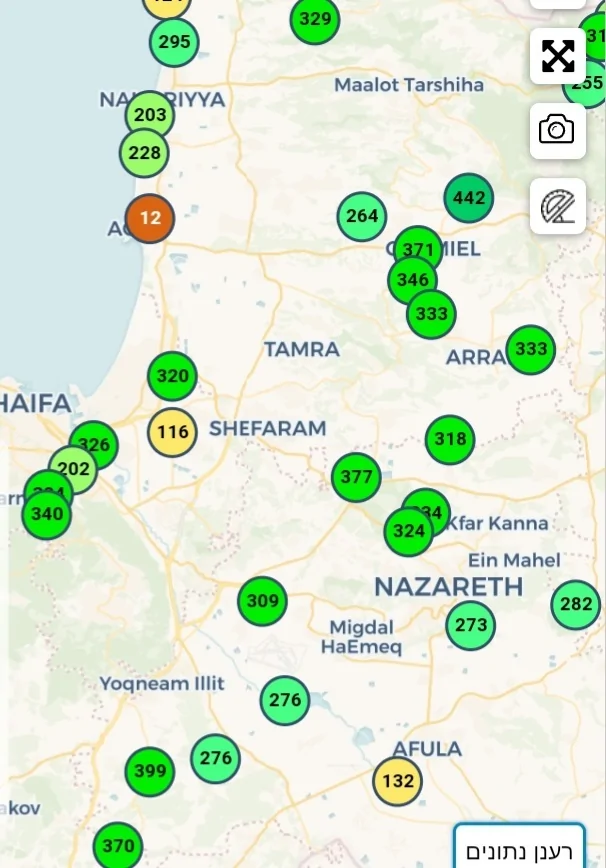Open the protractor measurement tool
The width and height of the screenshot is (606, 868).
point(557,206)
